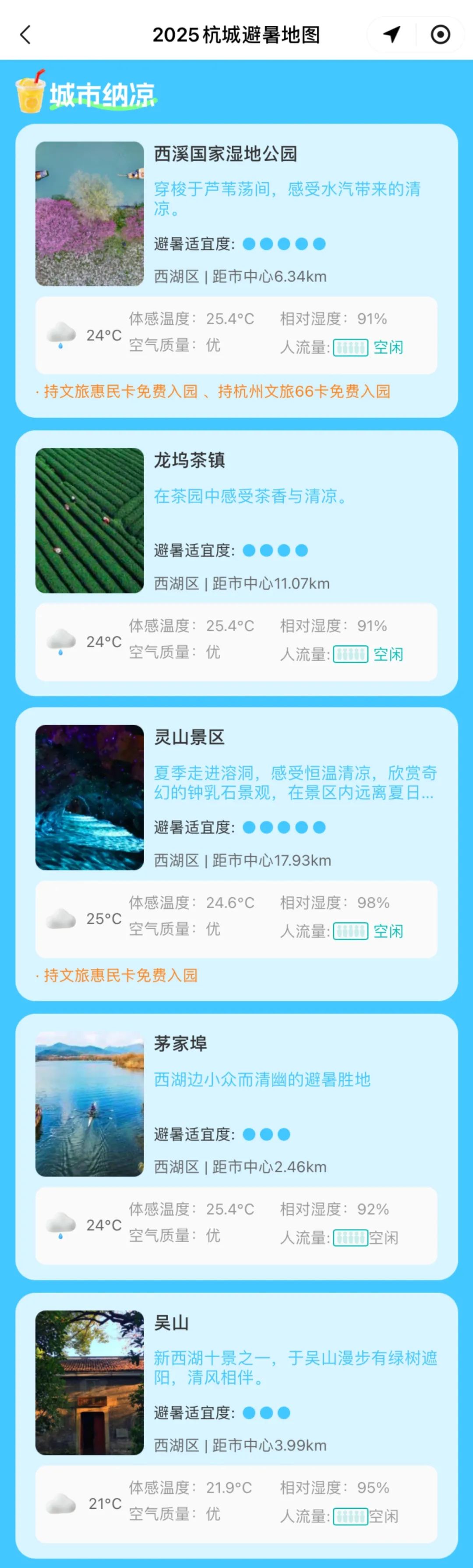
Task: Select the 灵山景区 card
Action: click(x=189, y=737)
